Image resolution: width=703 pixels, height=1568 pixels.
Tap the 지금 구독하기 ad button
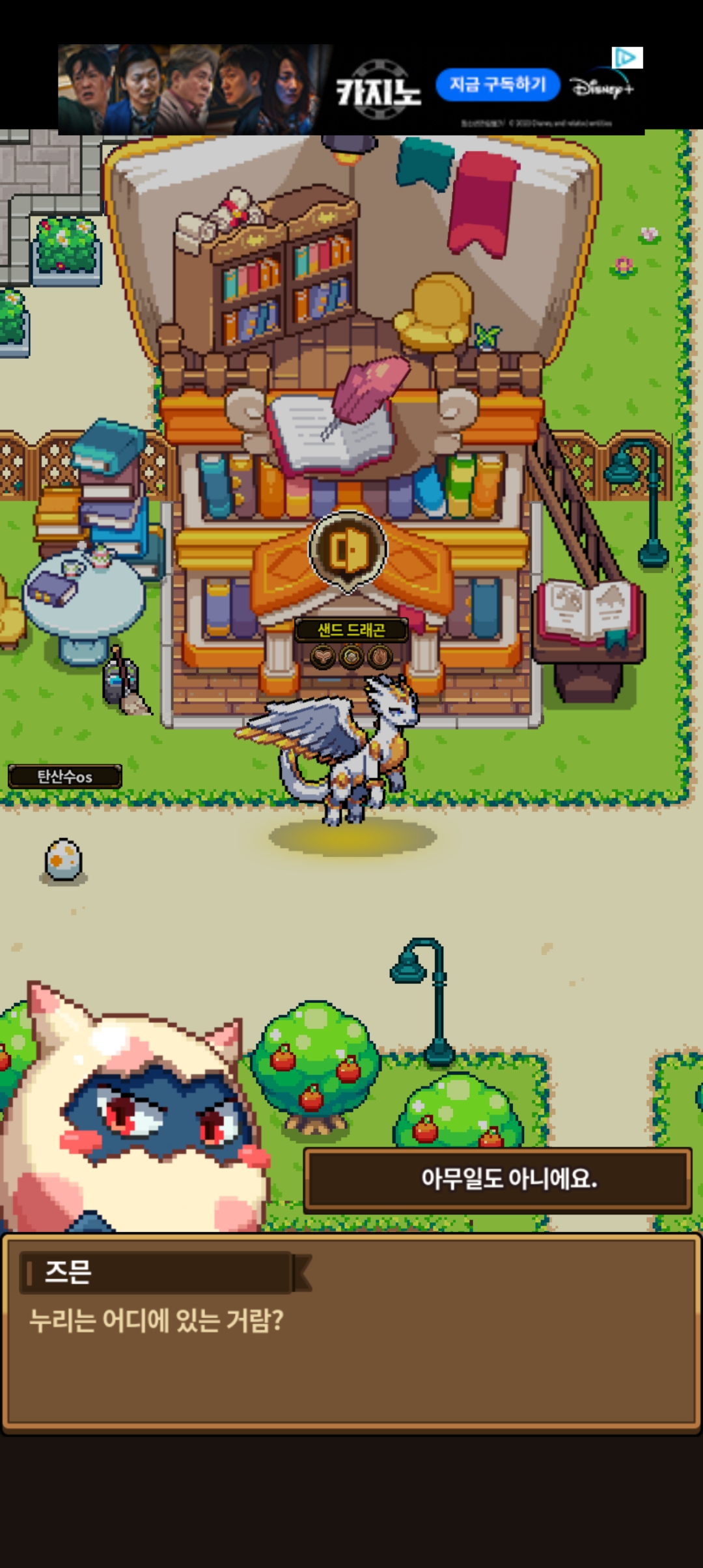coord(498,85)
